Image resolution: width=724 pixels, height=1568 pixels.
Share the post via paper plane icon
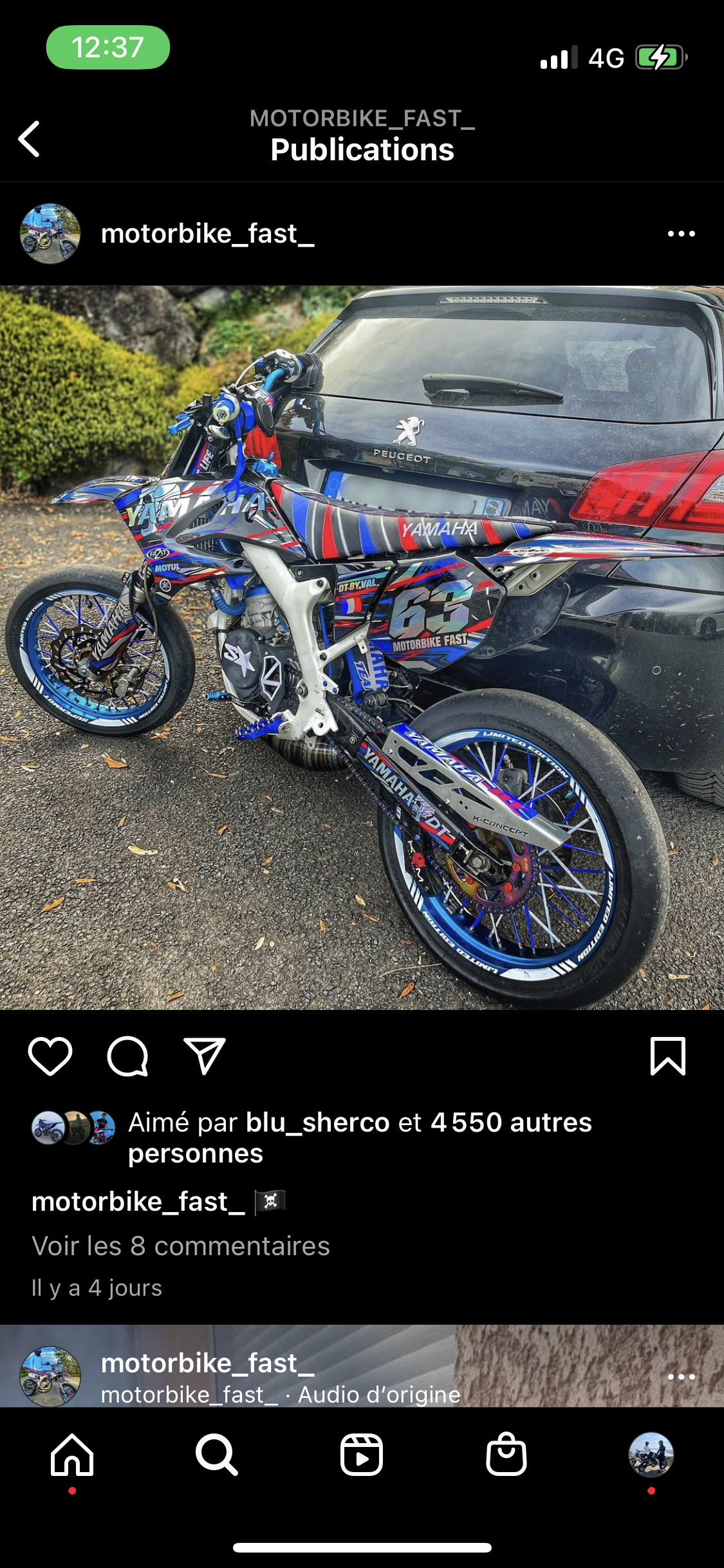(205, 1056)
